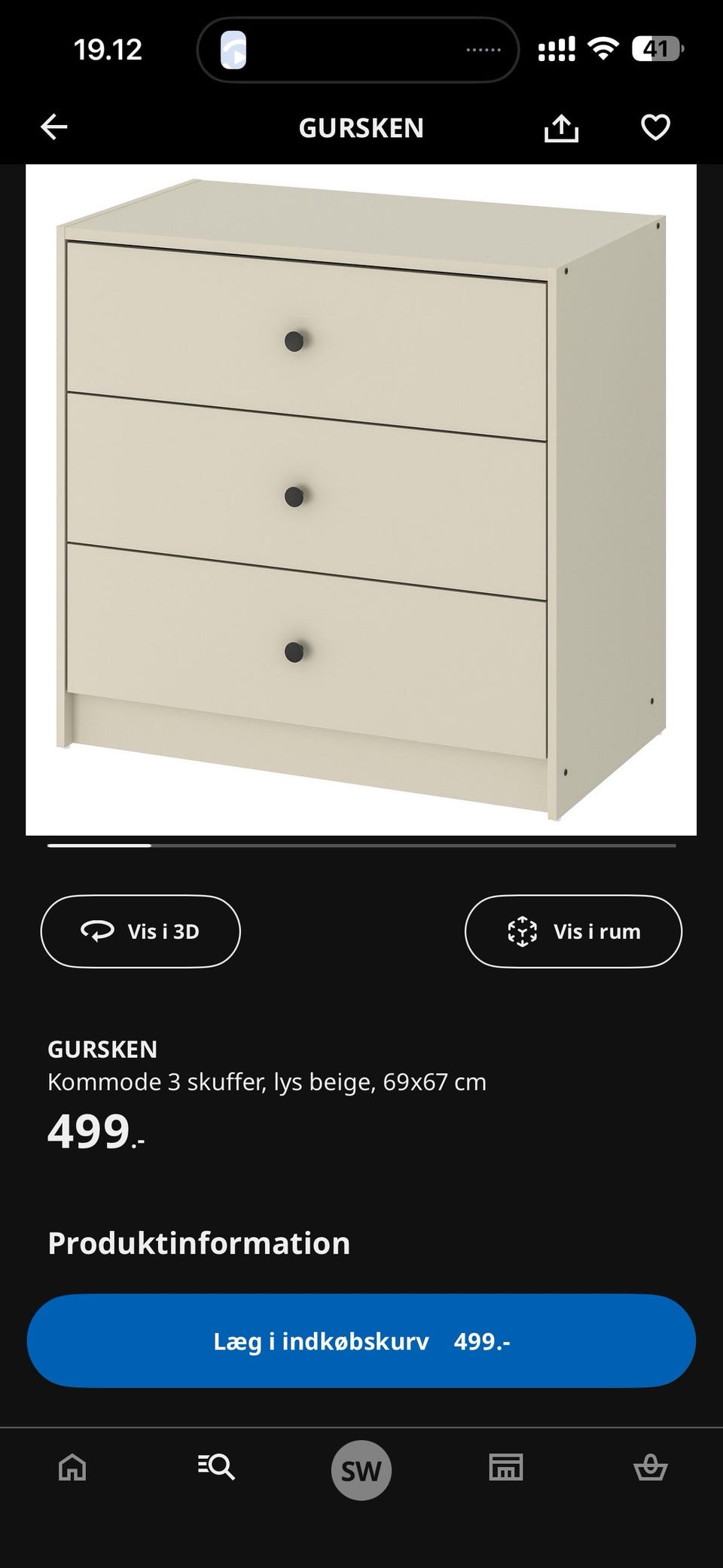Viewport: 723px width, 1568px height.
Task: Switch to the Home tab
Action: (x=72, y=1468)
